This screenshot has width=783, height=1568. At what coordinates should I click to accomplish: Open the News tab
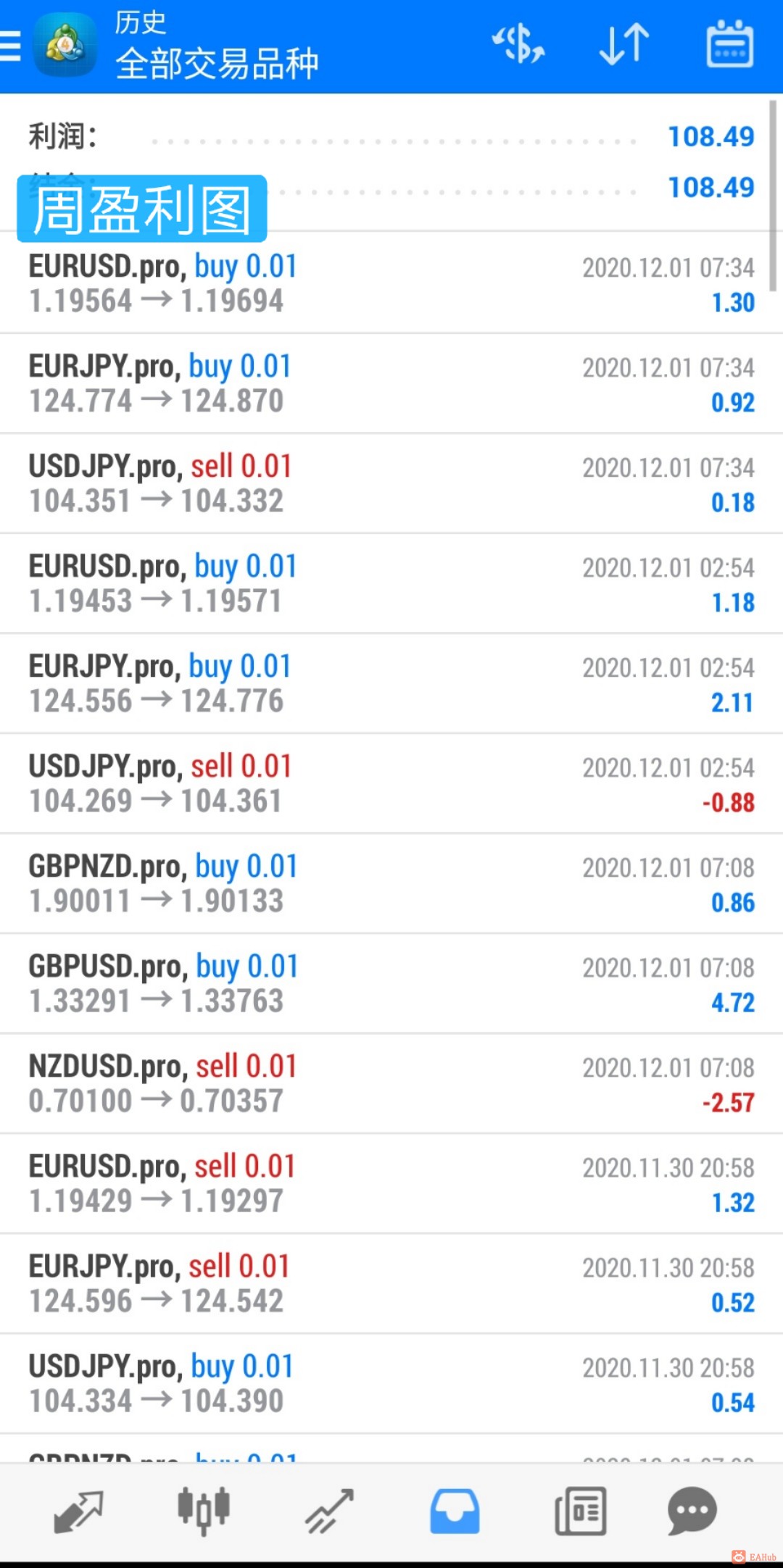pos(580,1512)
